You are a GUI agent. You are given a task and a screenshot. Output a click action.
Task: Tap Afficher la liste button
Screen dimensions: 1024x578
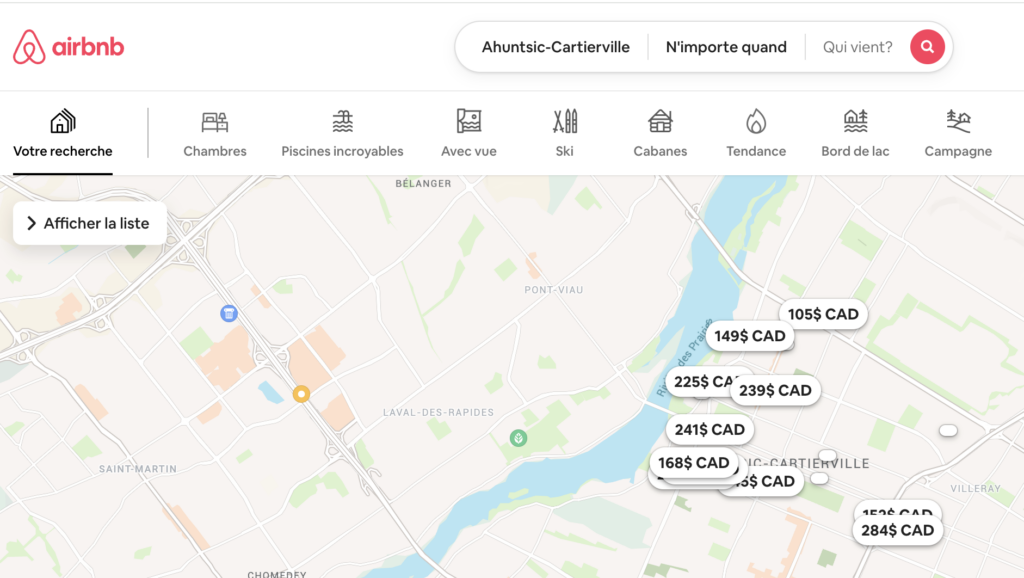pyautogui.click(x=89, y=223)
